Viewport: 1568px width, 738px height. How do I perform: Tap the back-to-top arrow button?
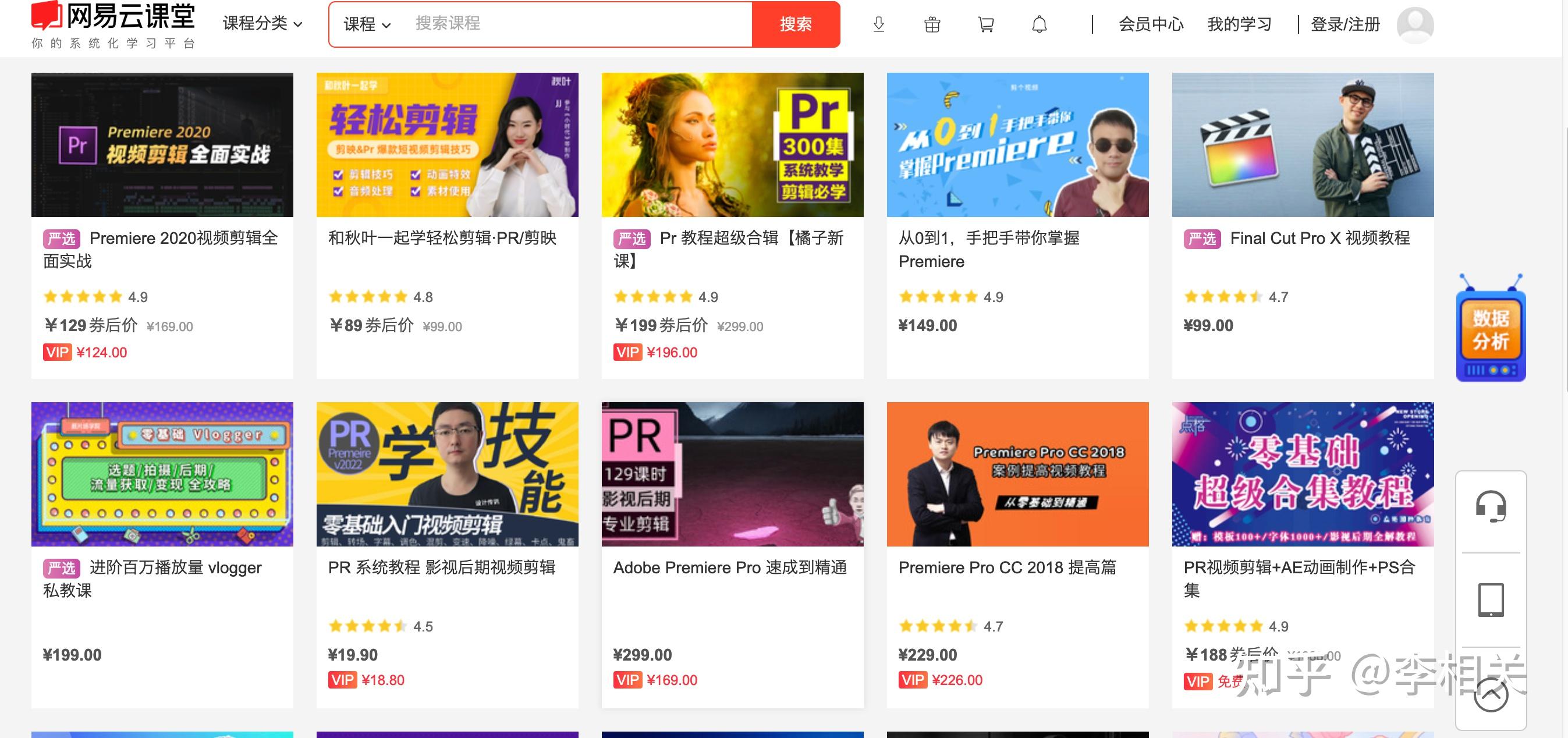pos(1491,696)
